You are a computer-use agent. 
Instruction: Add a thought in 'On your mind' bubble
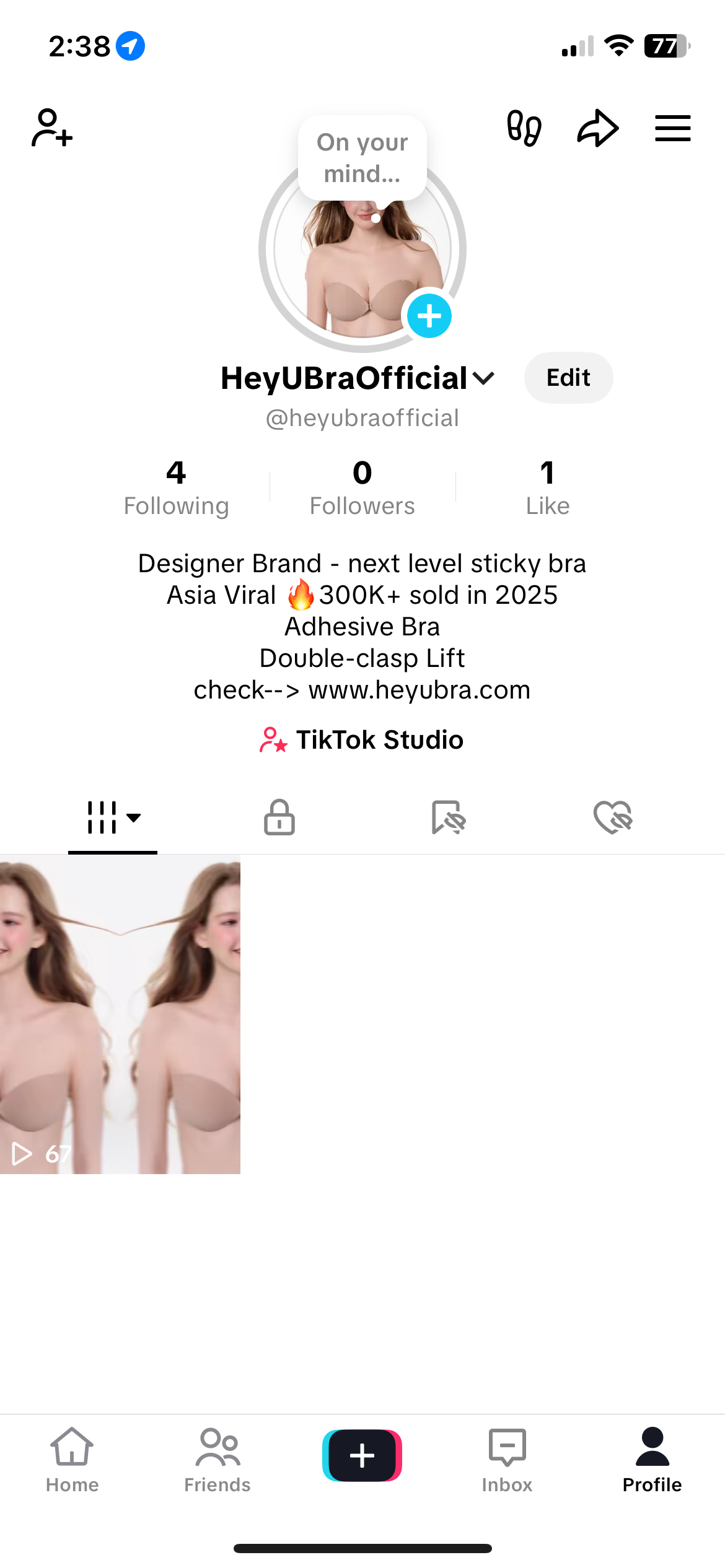tap(362, 158)
